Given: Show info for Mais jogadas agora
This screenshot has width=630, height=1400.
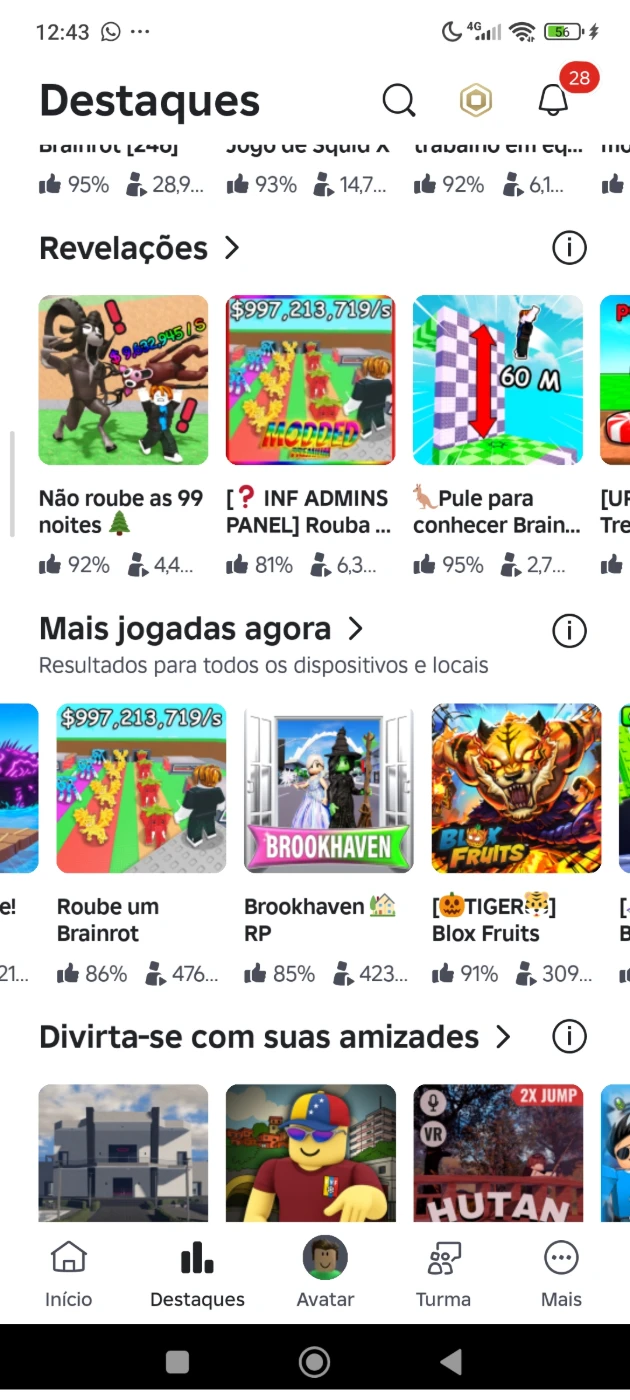Looking at the screenshot, I should coord(569,630).
